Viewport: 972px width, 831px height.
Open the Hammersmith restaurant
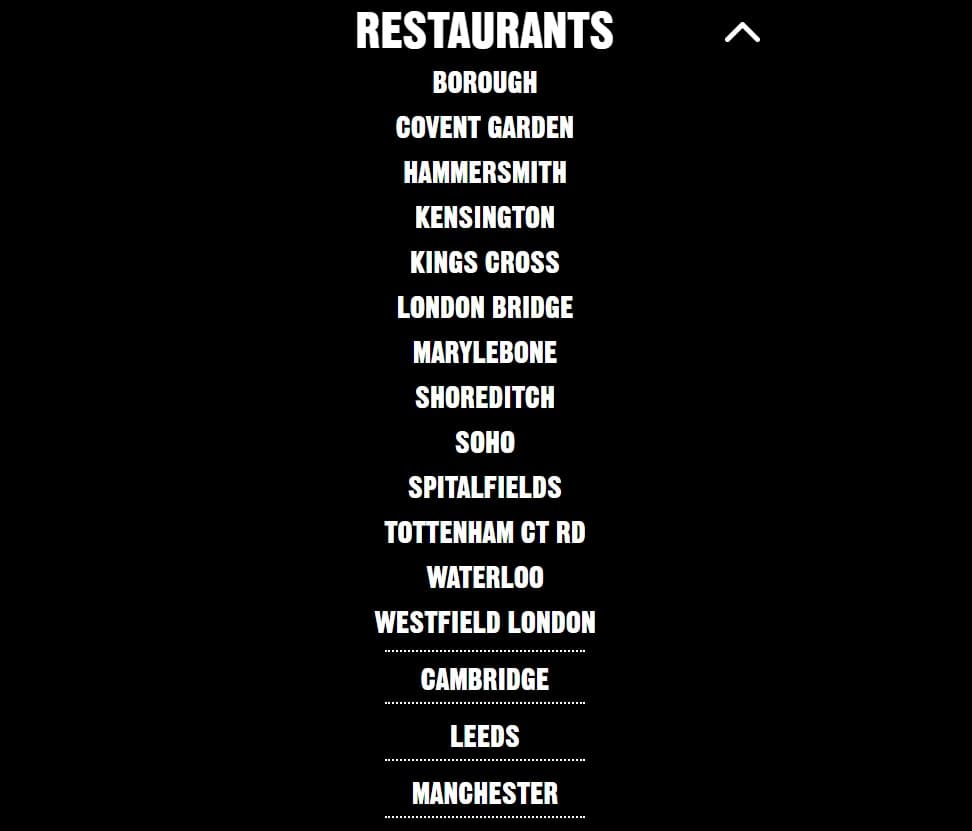click(x=485, y=172)
